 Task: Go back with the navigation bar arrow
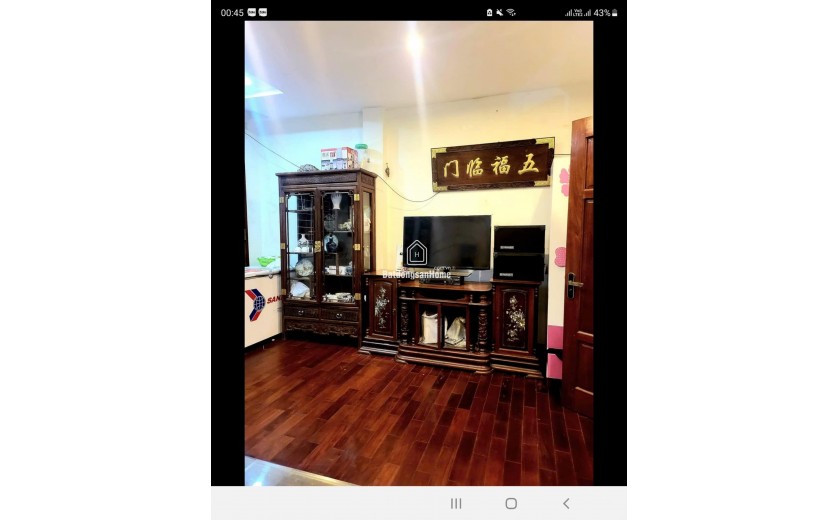tap(566, 503)
